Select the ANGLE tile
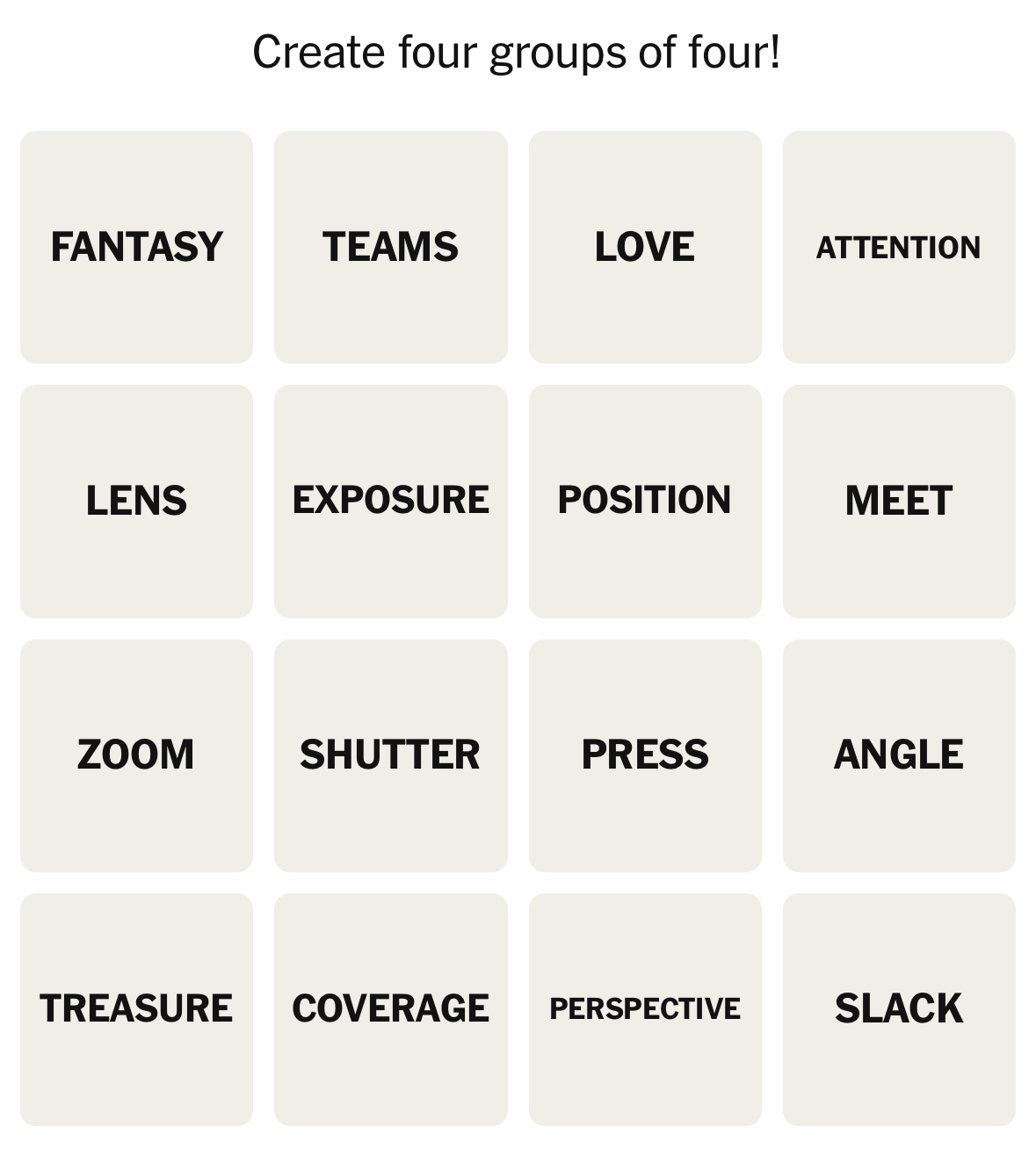 [x=898, y=755]
